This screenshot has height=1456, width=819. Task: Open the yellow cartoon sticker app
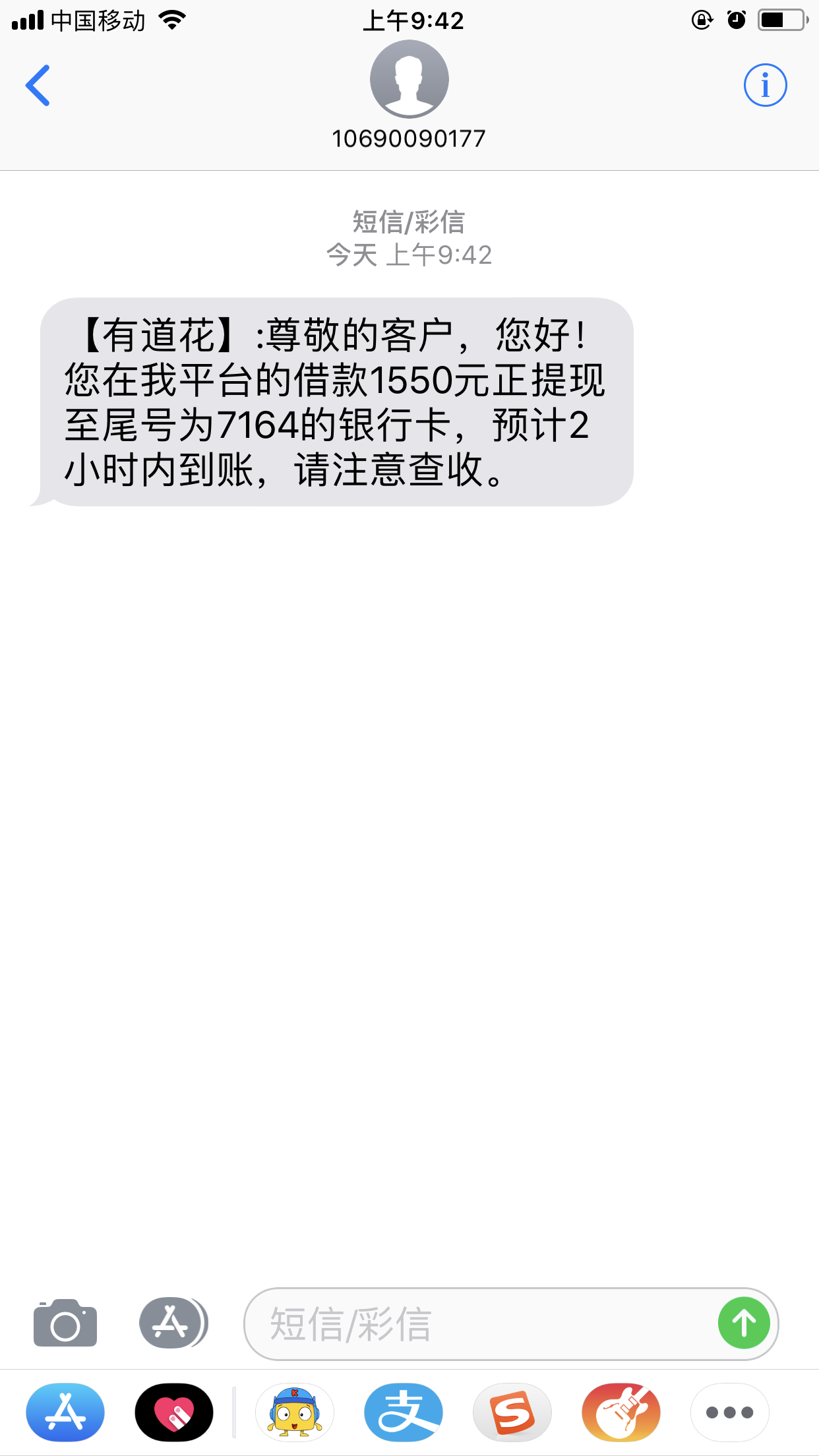pos(295,1412)
